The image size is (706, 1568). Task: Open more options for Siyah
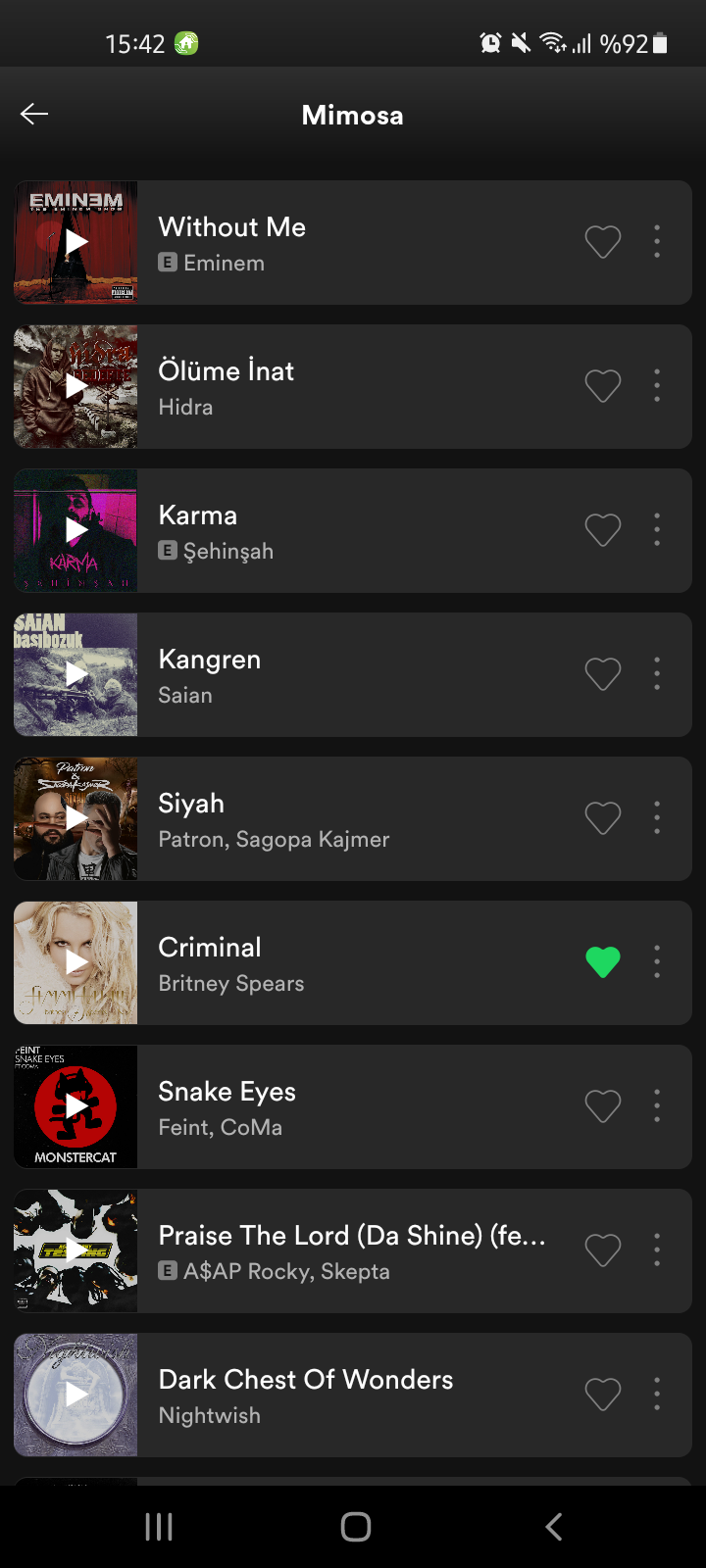pyautogui.click(x=656, y=817)
